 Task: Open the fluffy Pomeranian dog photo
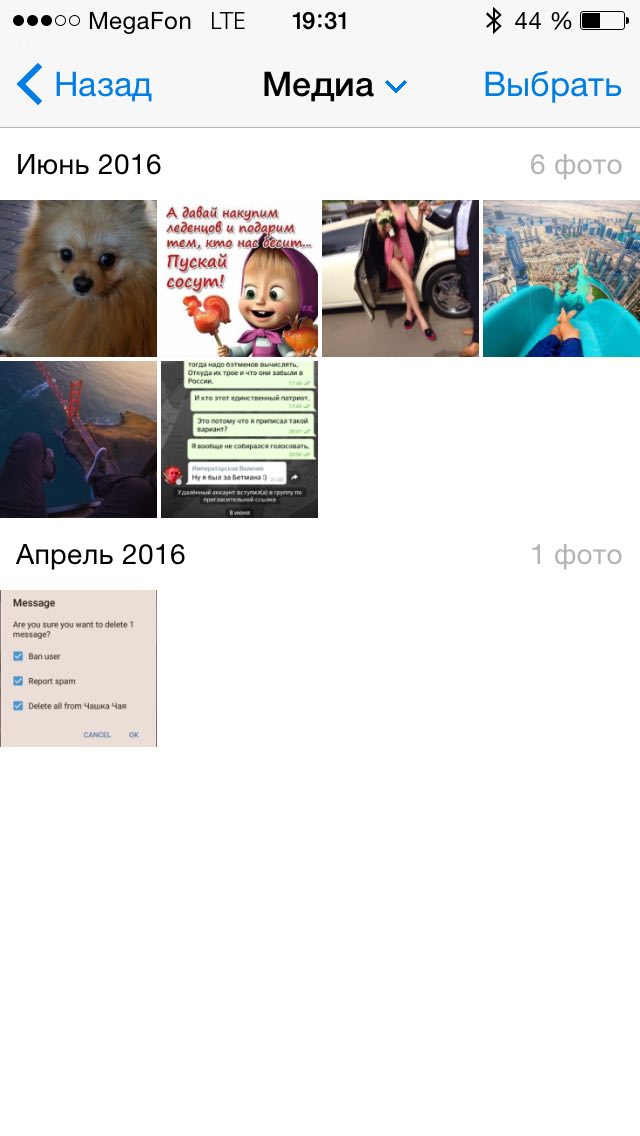point(78,278)
